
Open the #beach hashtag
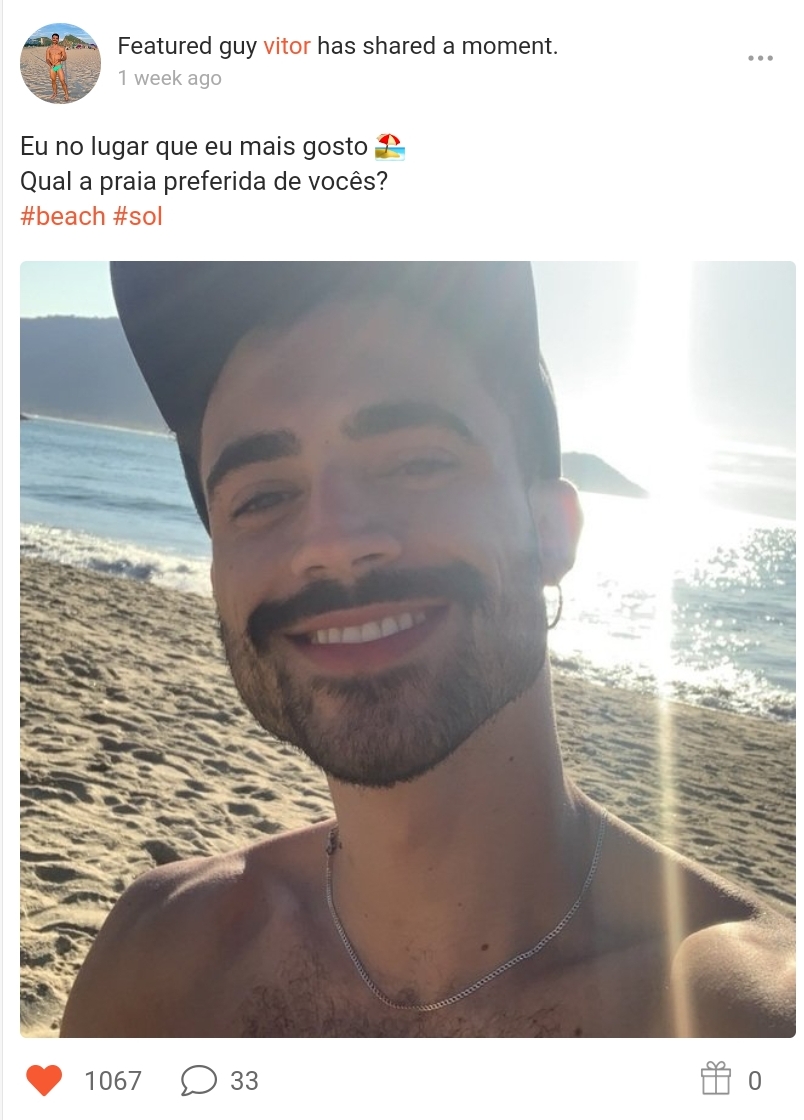coord(63,216)
